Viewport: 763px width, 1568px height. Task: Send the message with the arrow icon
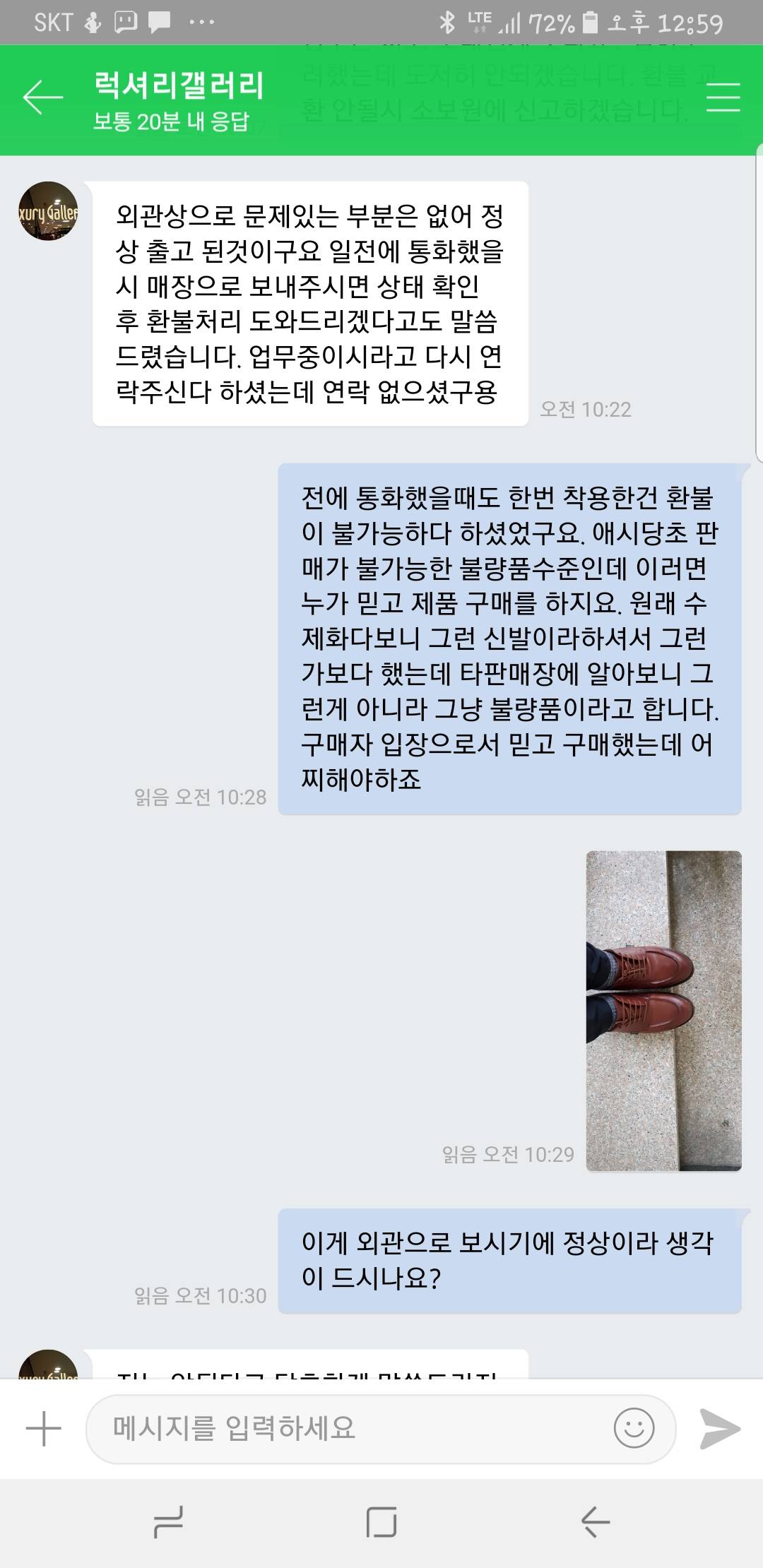(719, 1429)
